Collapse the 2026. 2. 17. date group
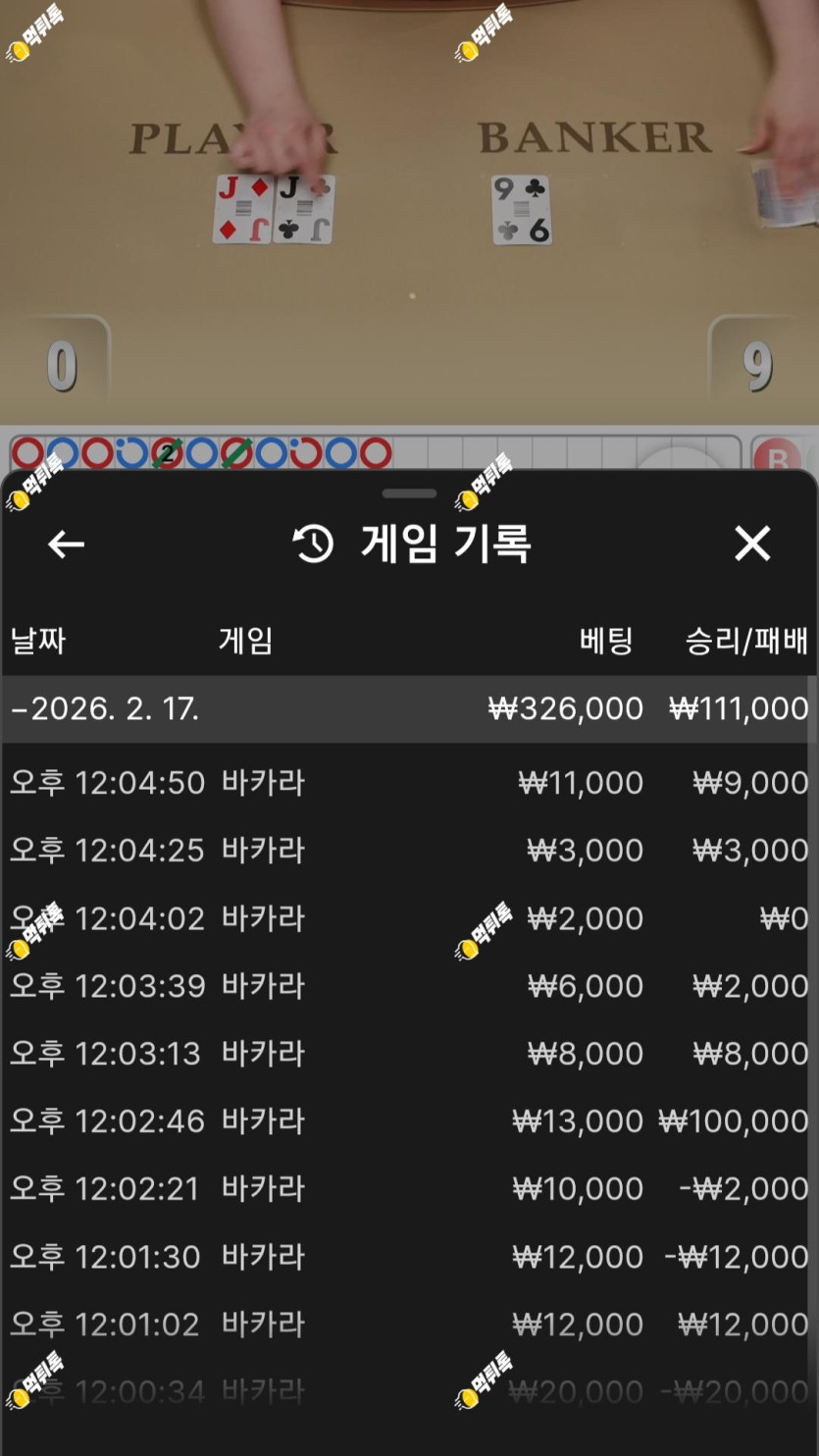Image resolution: width=819 pixels, height=1456 pixels. [409, 708]
